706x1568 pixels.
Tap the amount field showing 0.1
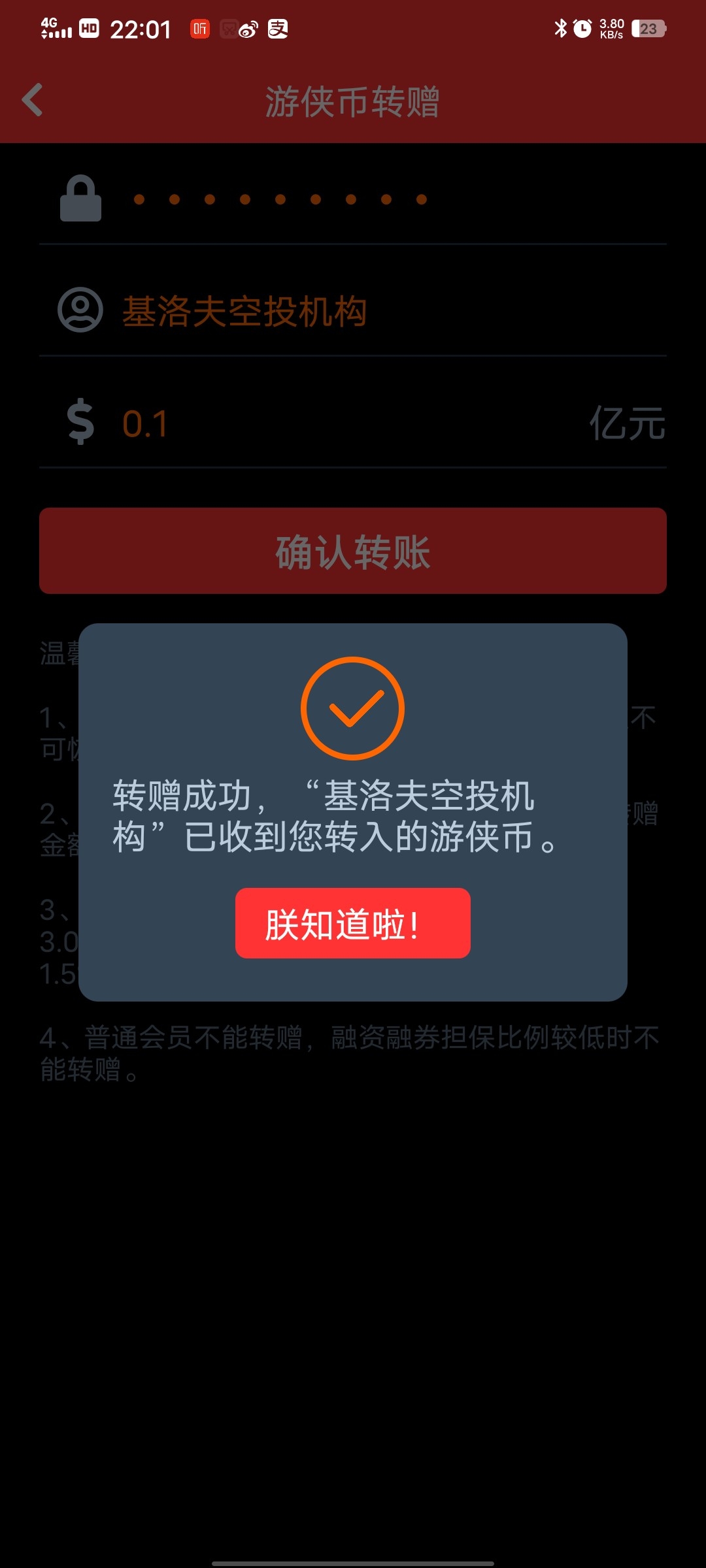click(353, 423)
